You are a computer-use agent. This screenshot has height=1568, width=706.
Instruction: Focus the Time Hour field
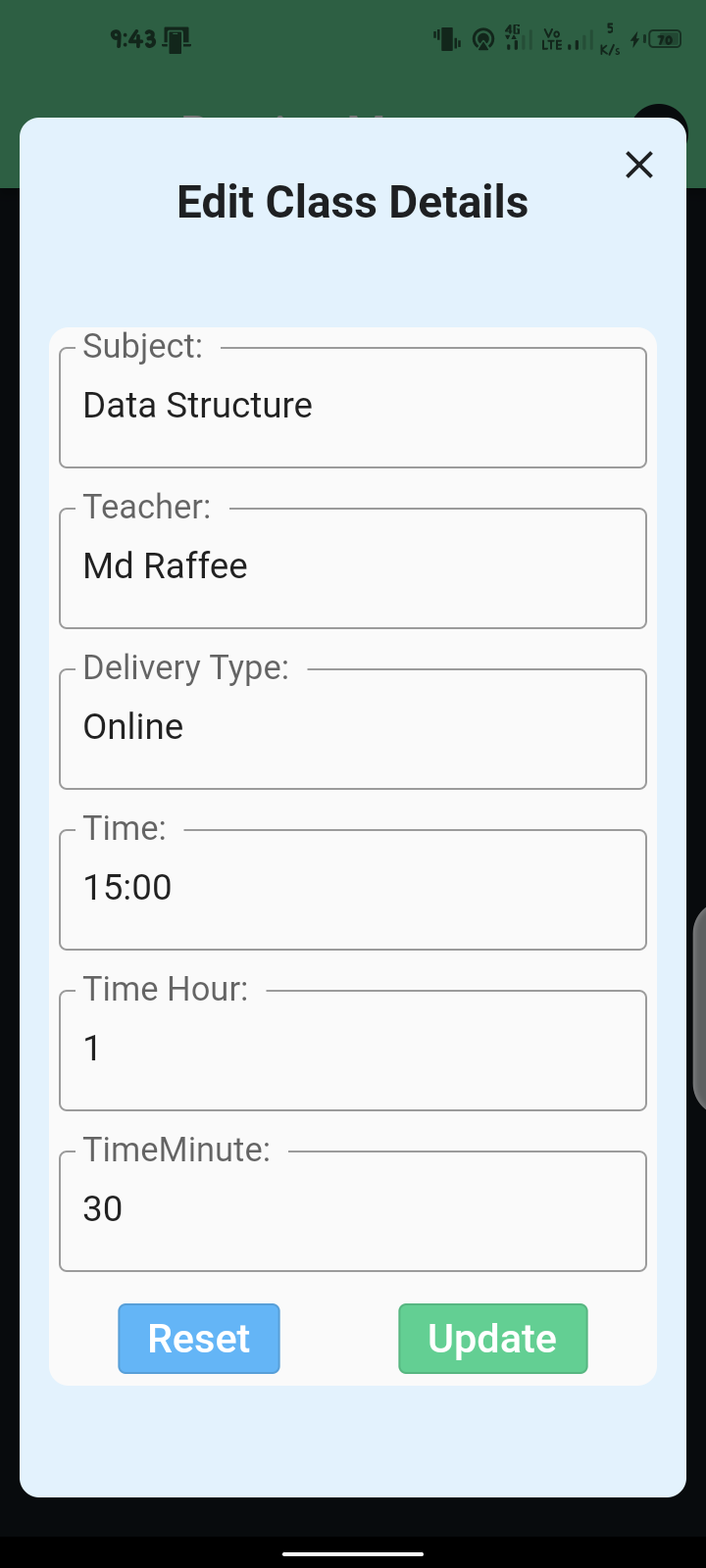click(353, 1051)
